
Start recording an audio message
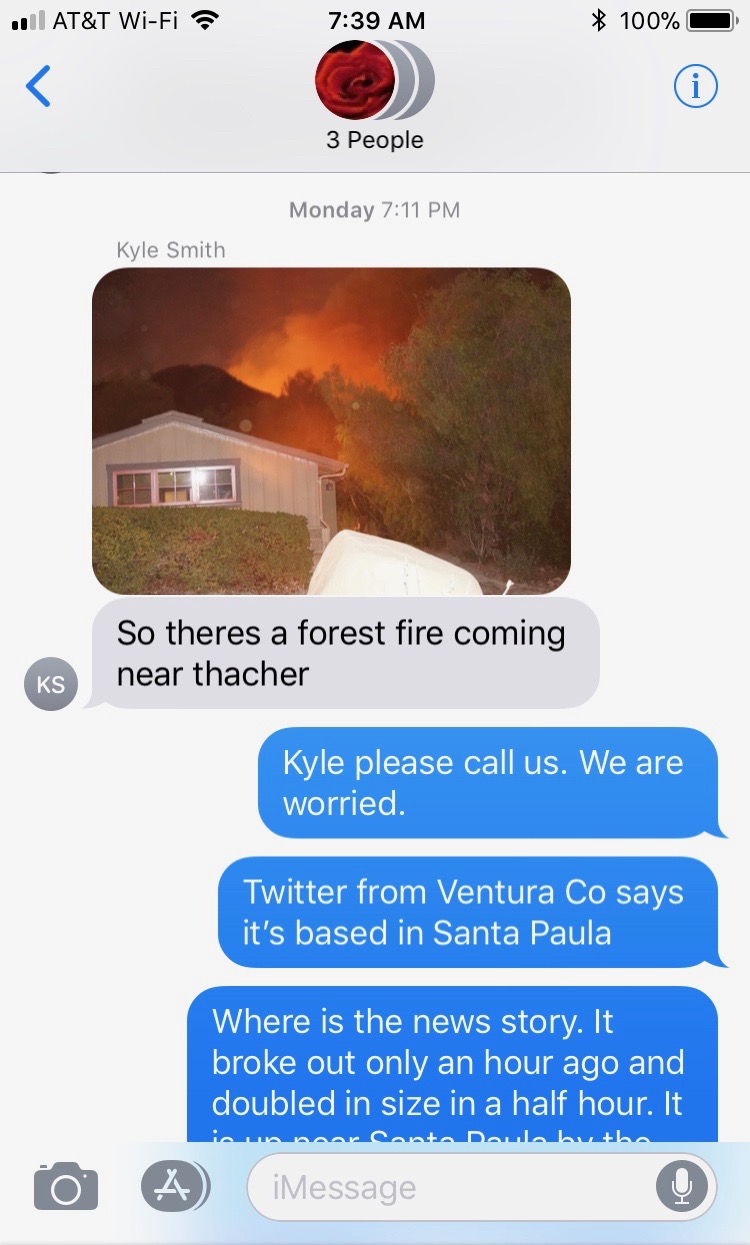click(x=681, y=1187)
